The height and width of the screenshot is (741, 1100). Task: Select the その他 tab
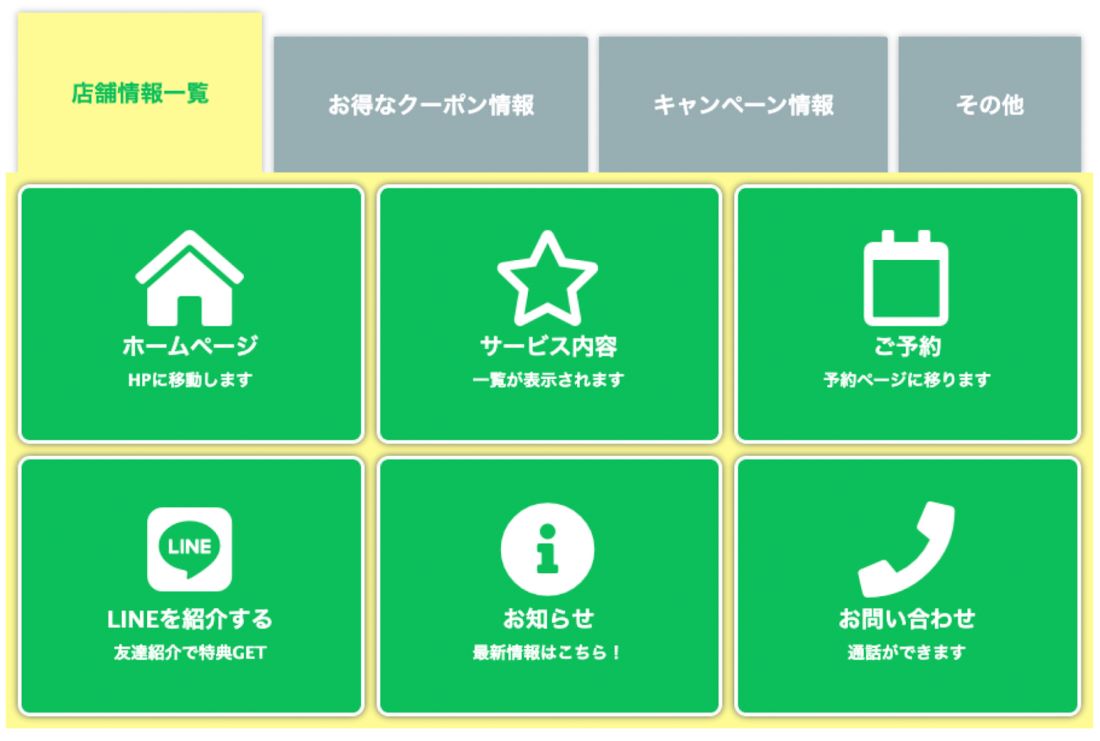click(989, 105)
